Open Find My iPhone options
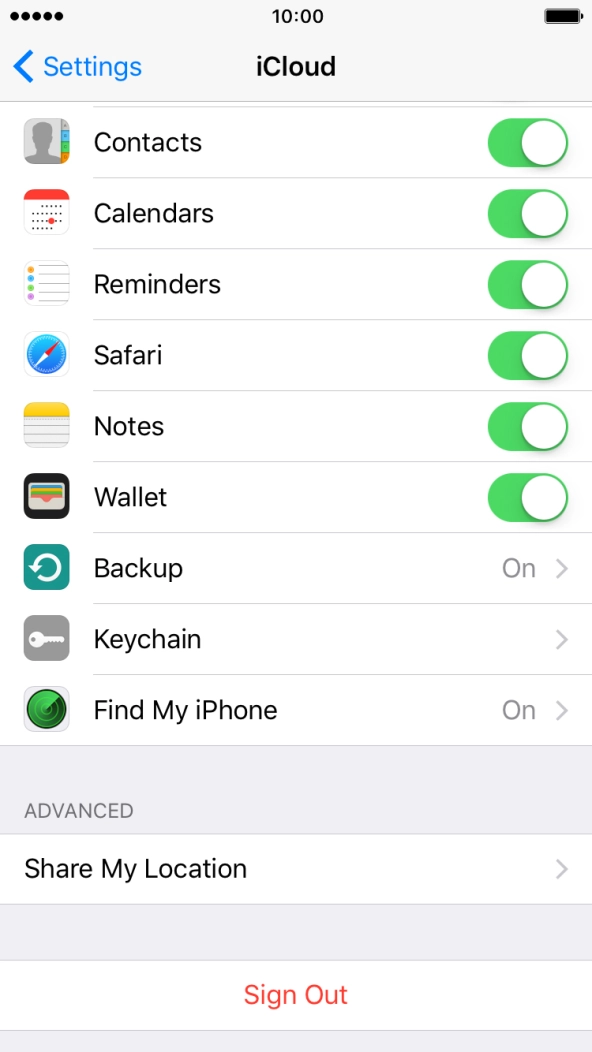The image size is (592, 1052). tap(296, 711)
